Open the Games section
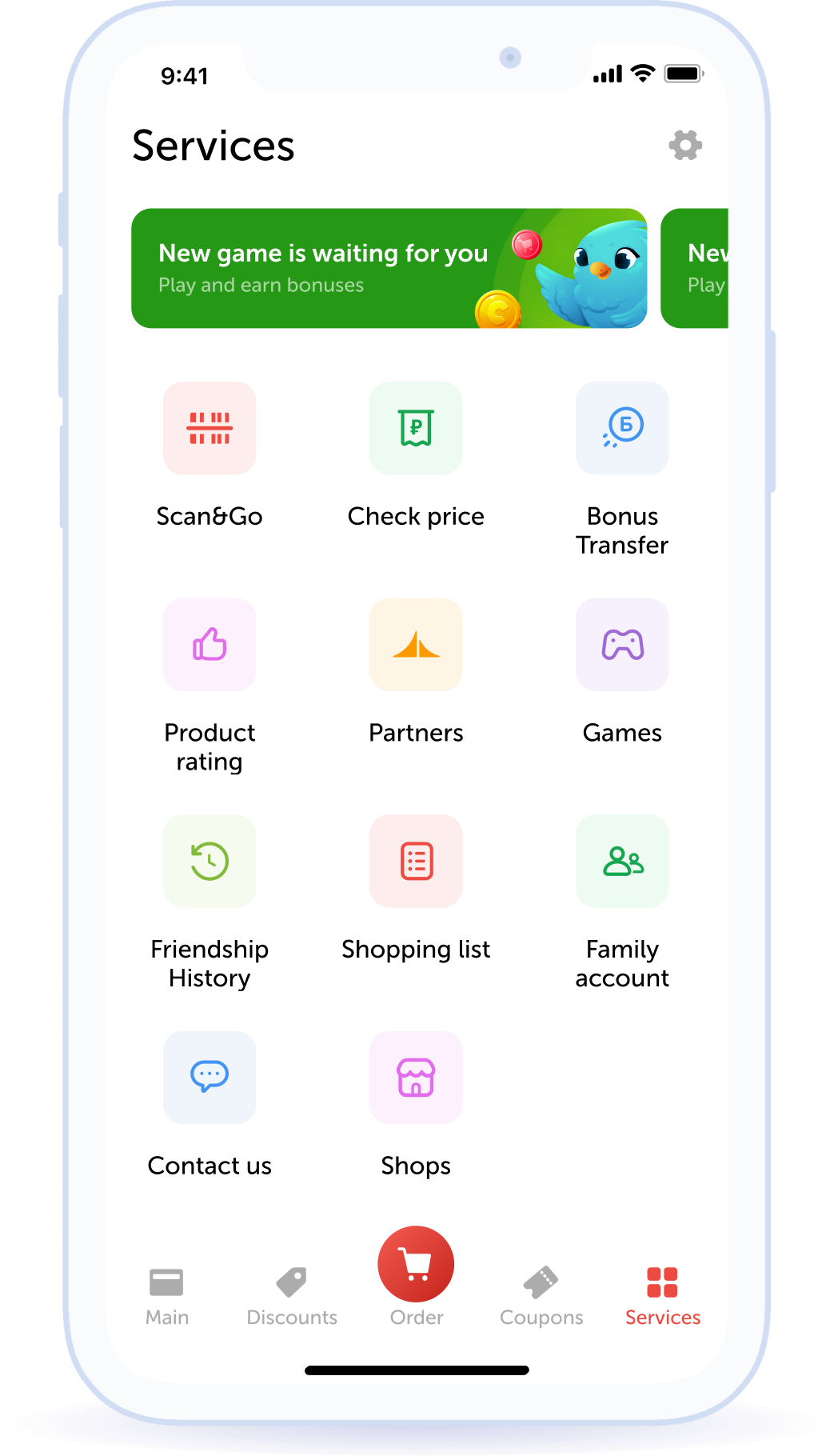 point(622,645)
